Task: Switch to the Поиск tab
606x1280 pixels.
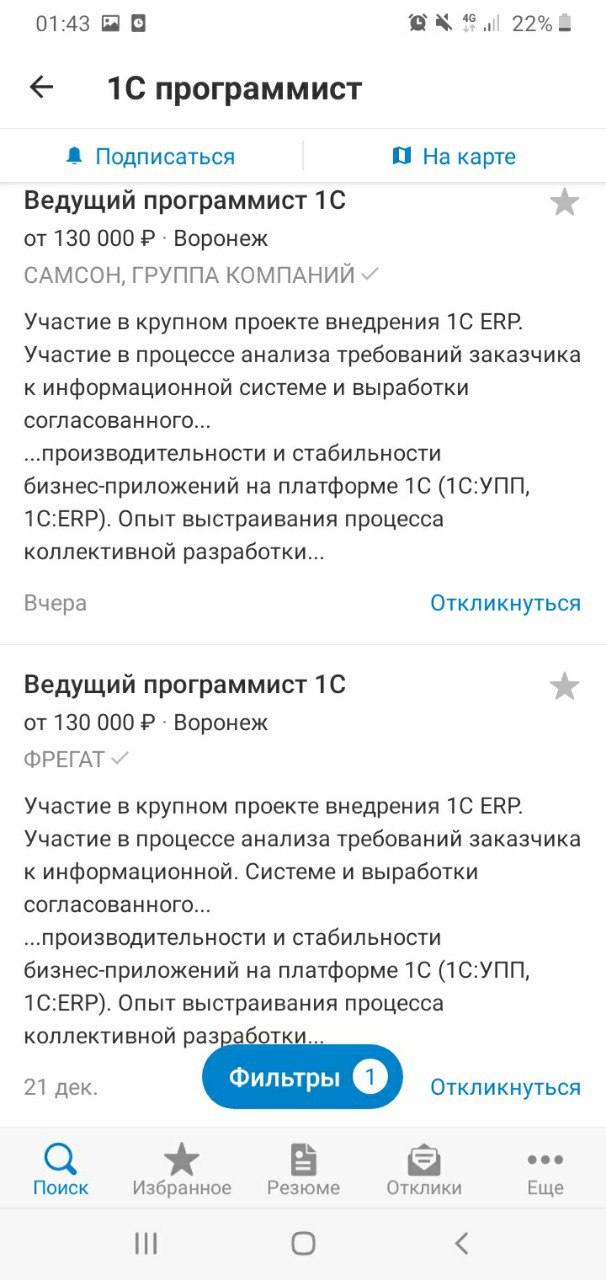Action: (61, 1170)
